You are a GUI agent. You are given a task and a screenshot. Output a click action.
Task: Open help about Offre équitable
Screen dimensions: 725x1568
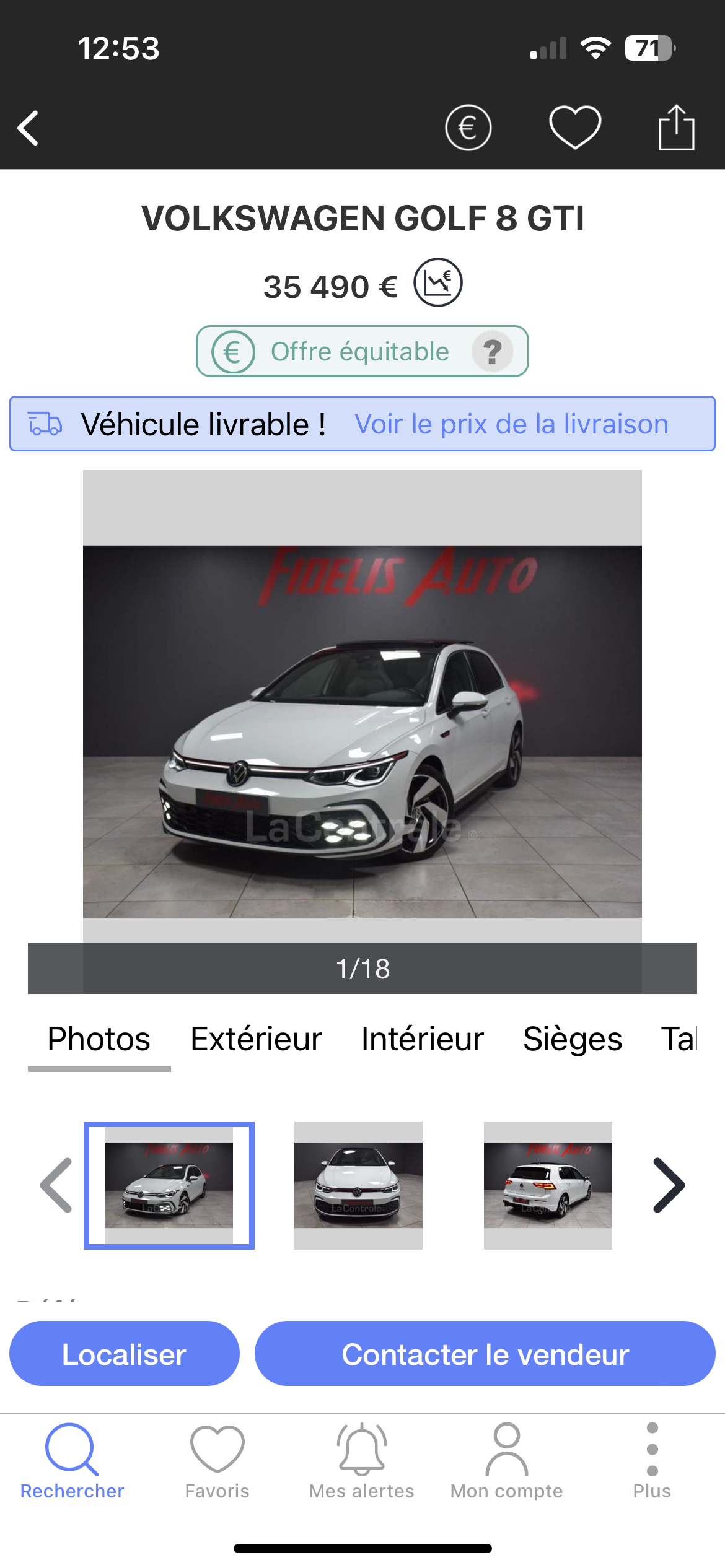492,352
